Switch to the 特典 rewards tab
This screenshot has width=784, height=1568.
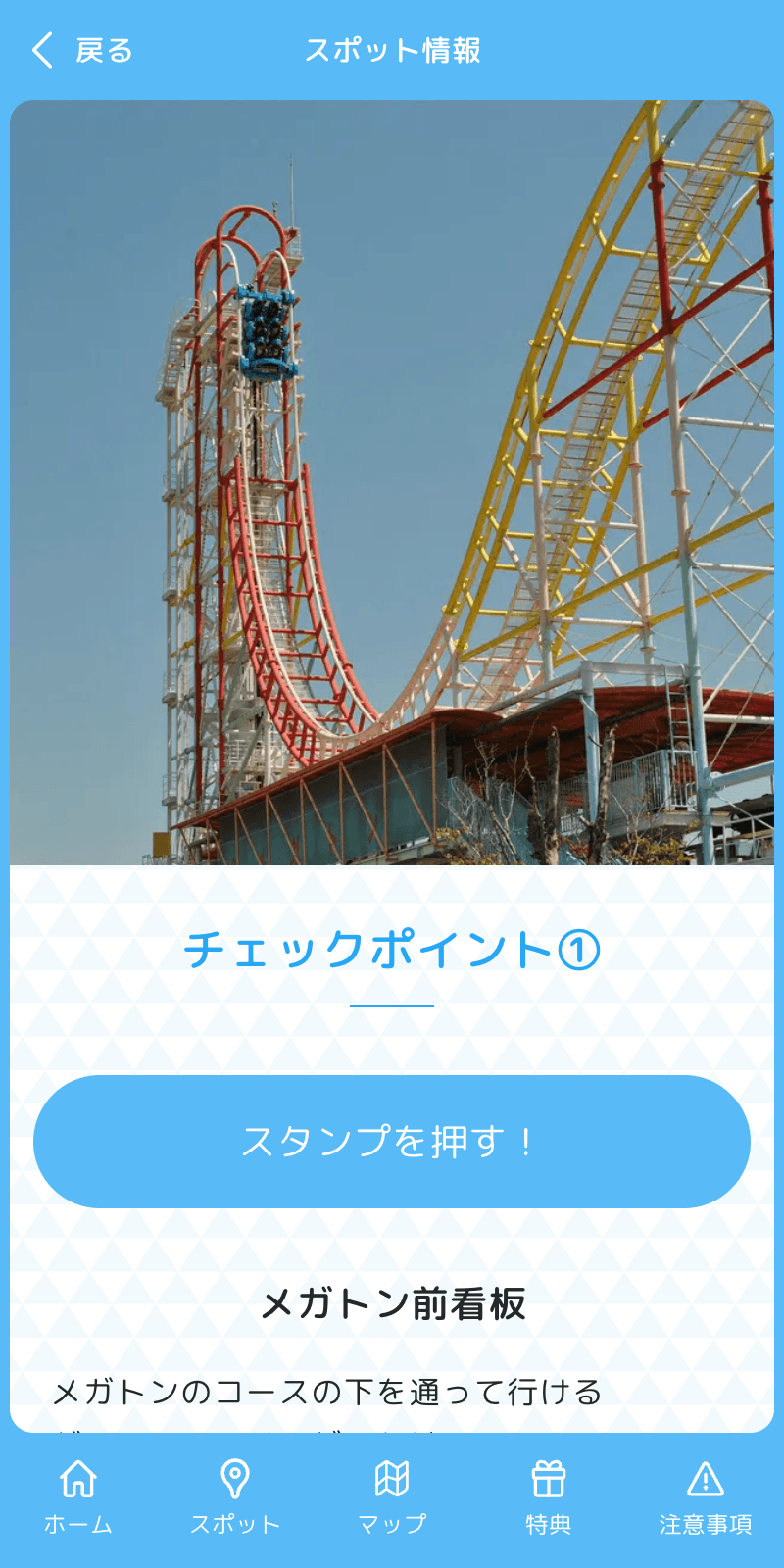pos(549,1497)
